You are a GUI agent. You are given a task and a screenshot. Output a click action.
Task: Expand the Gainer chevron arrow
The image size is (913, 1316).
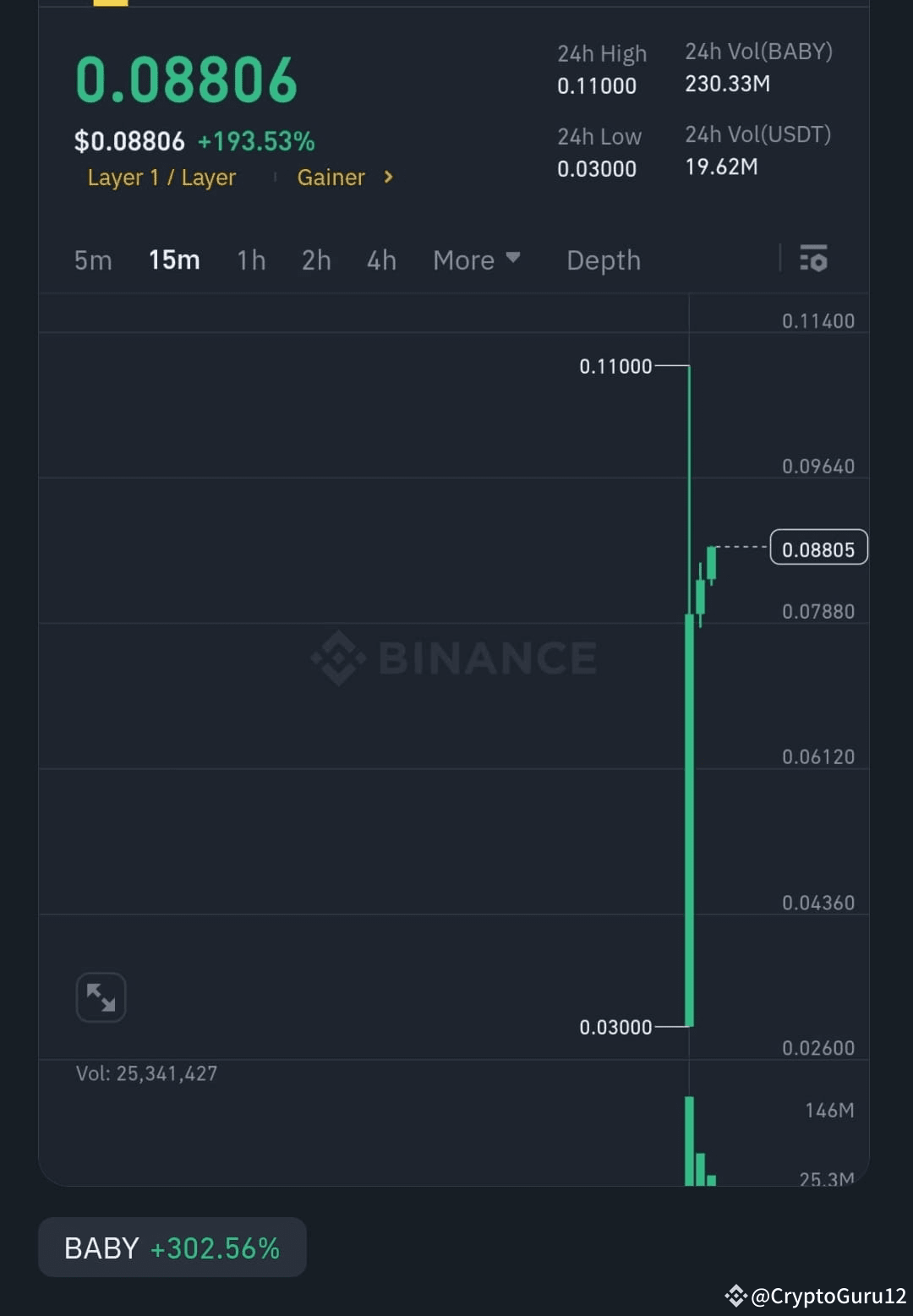(388, 177)
